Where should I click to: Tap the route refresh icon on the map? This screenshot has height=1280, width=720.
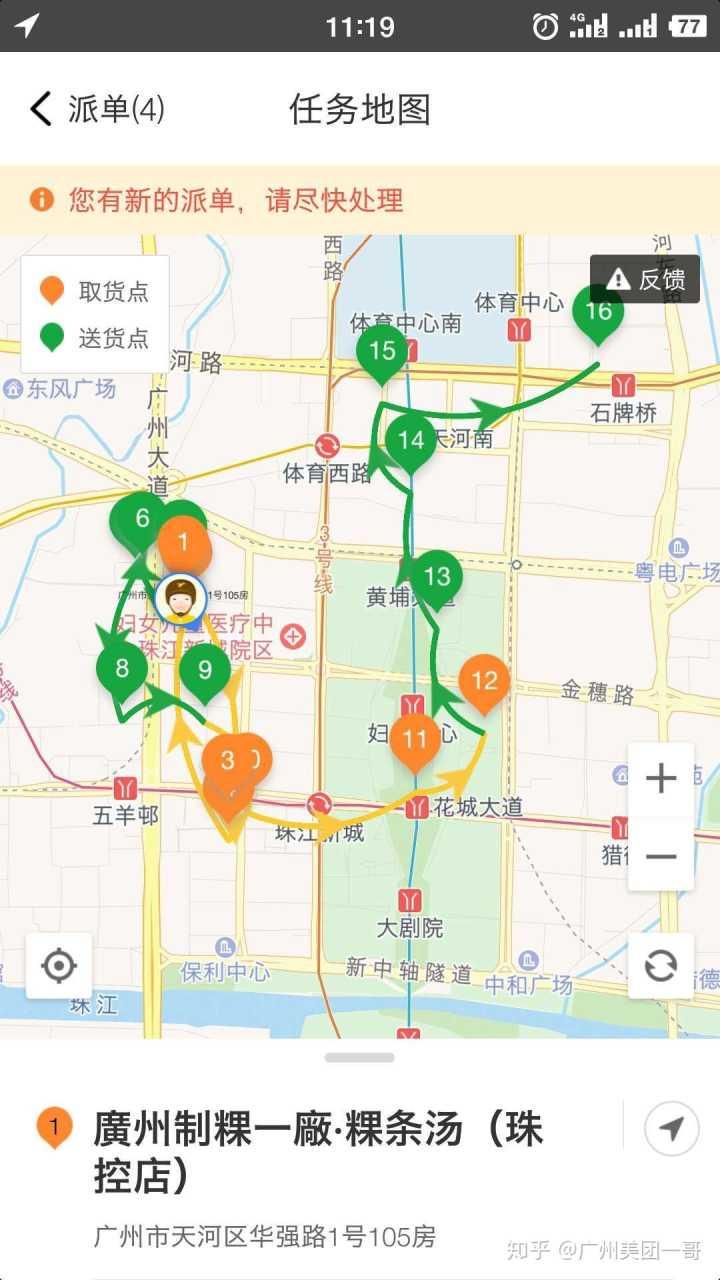660,966
